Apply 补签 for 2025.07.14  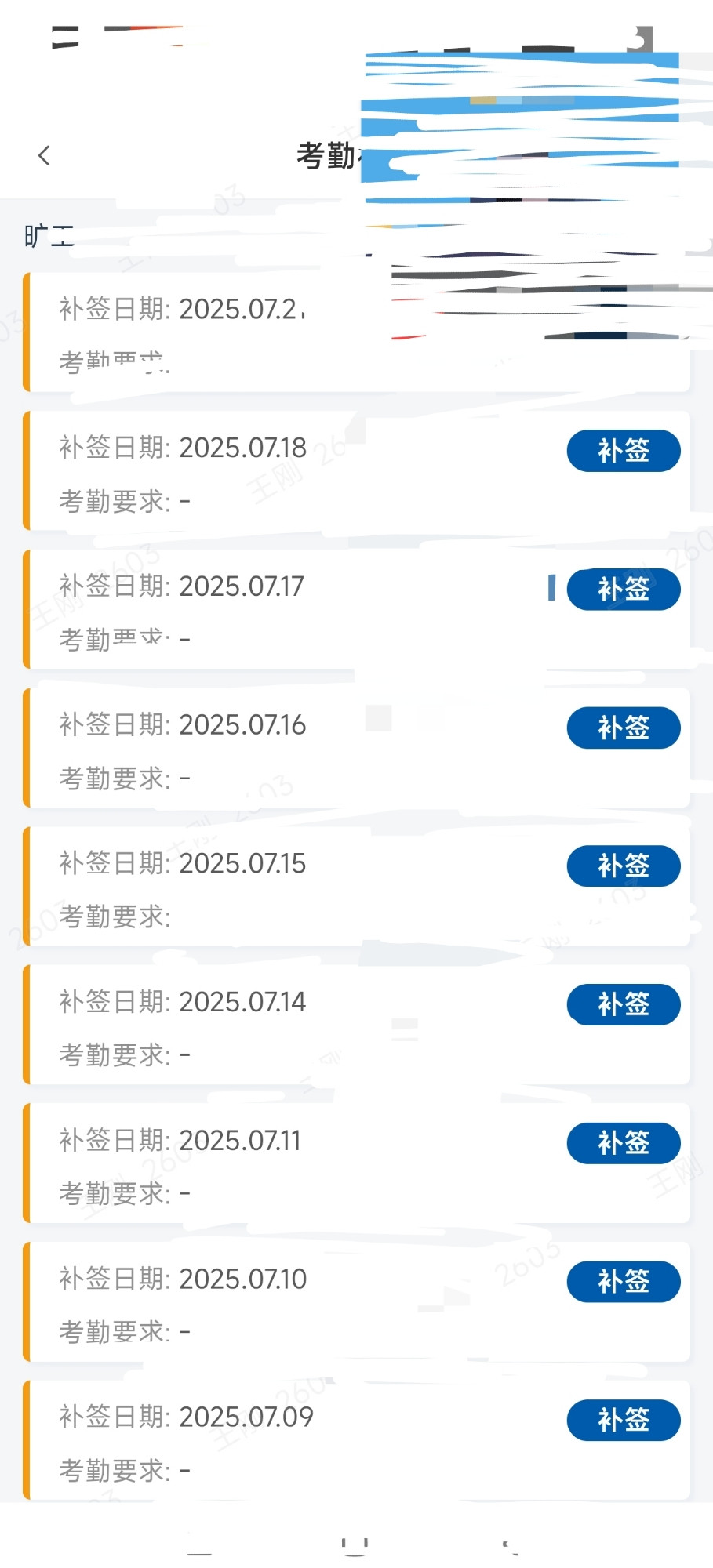(x=624, y=1004)
